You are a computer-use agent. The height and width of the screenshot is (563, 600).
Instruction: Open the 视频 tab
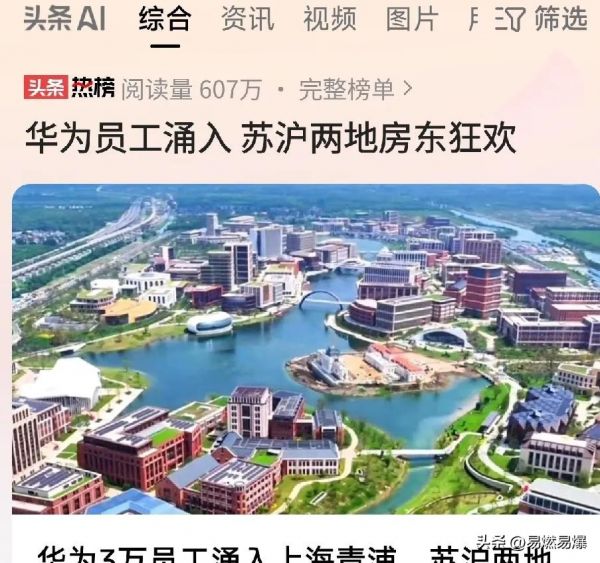tap(329, 19)
